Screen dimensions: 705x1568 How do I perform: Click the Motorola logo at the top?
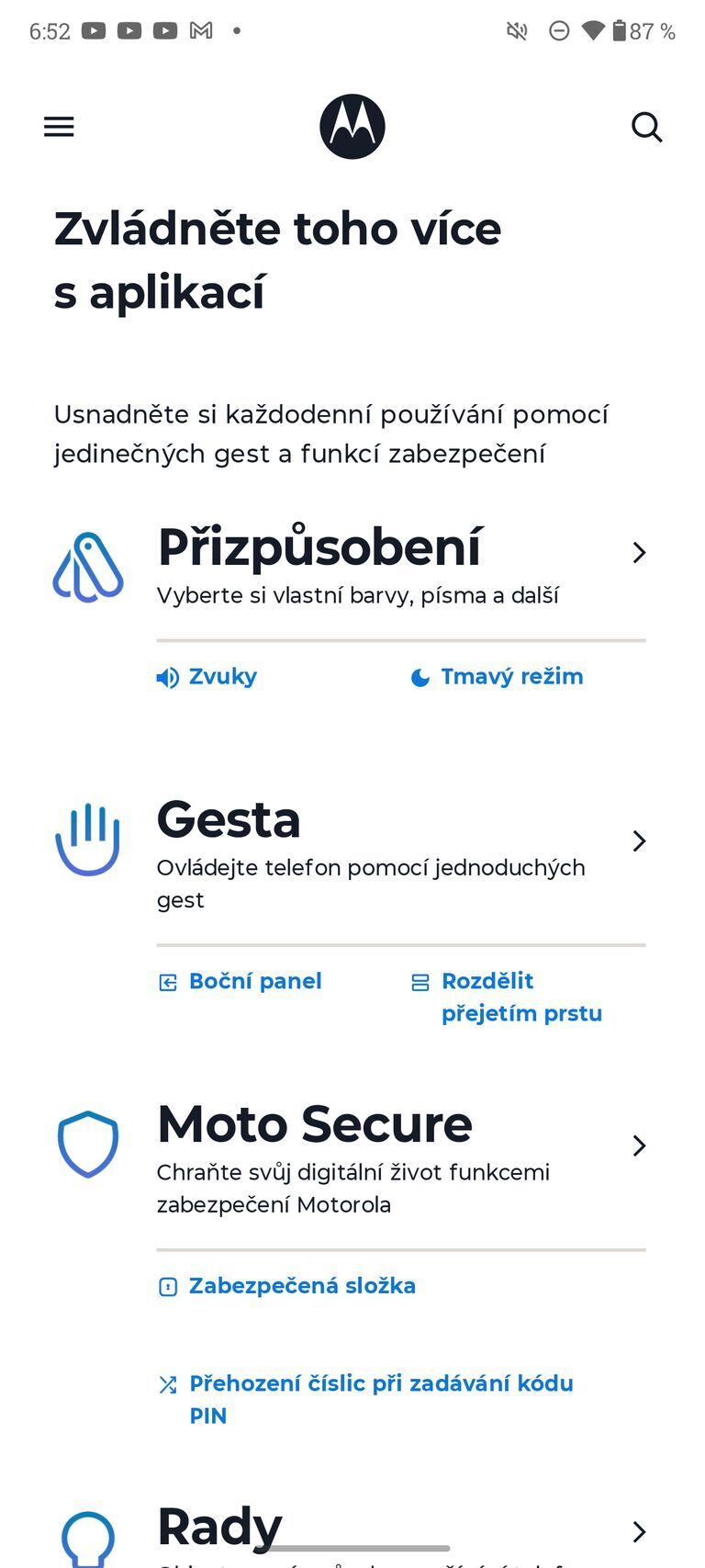352,126
